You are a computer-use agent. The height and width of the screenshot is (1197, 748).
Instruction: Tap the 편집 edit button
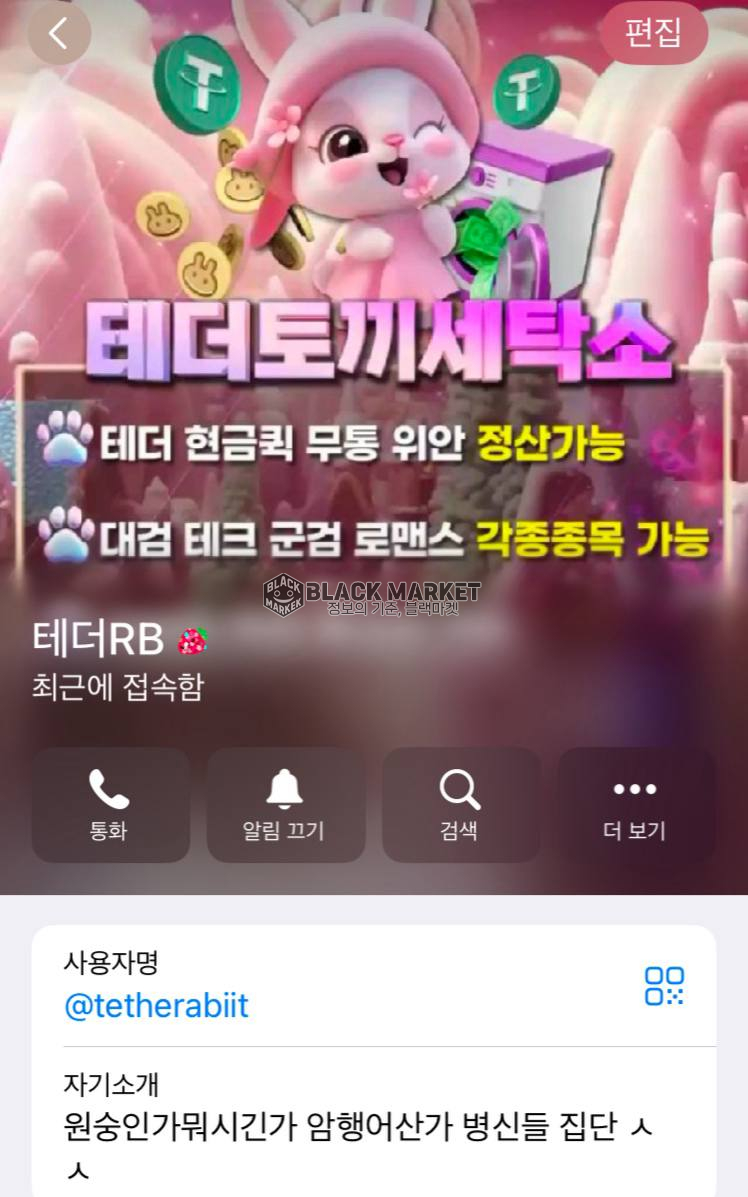(x=653, y=33)
